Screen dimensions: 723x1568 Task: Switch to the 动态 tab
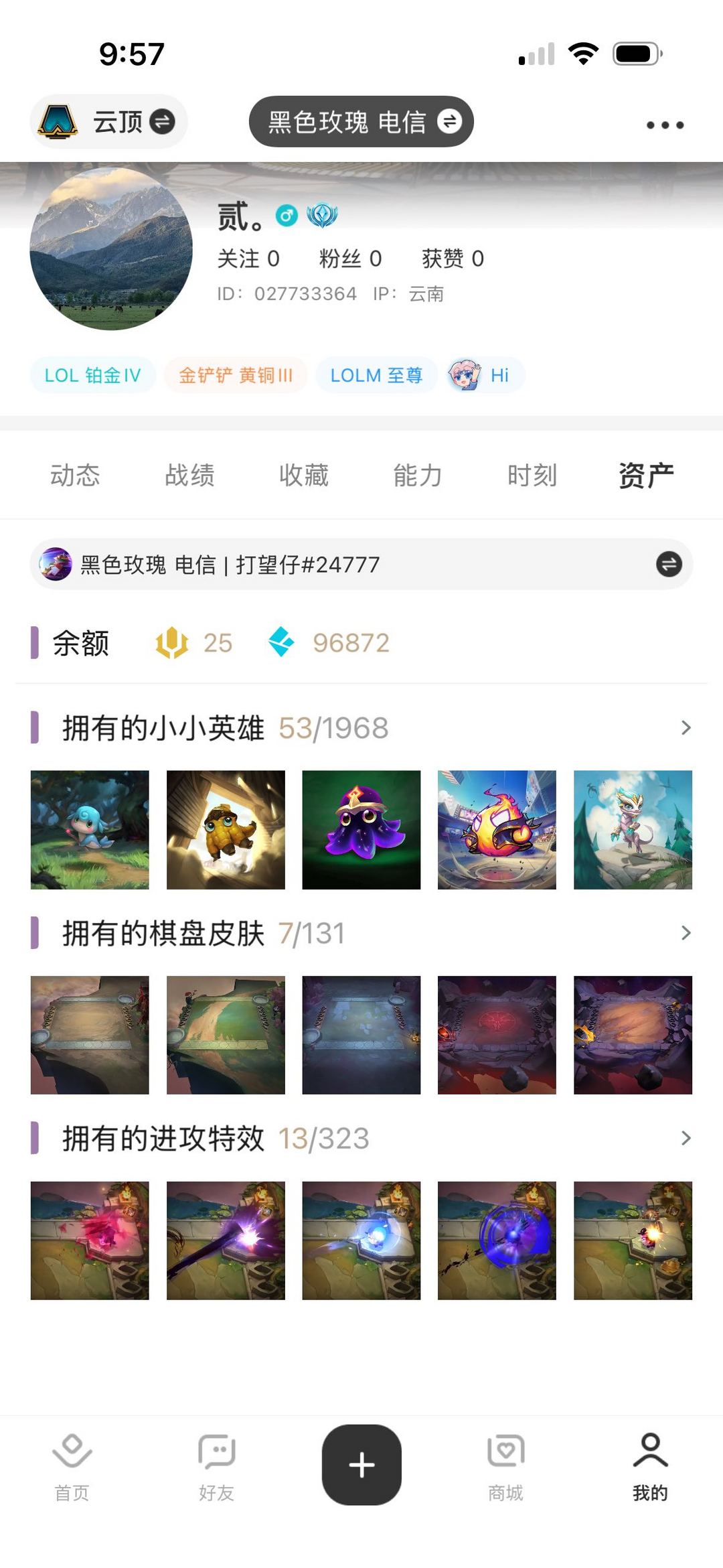75,476
